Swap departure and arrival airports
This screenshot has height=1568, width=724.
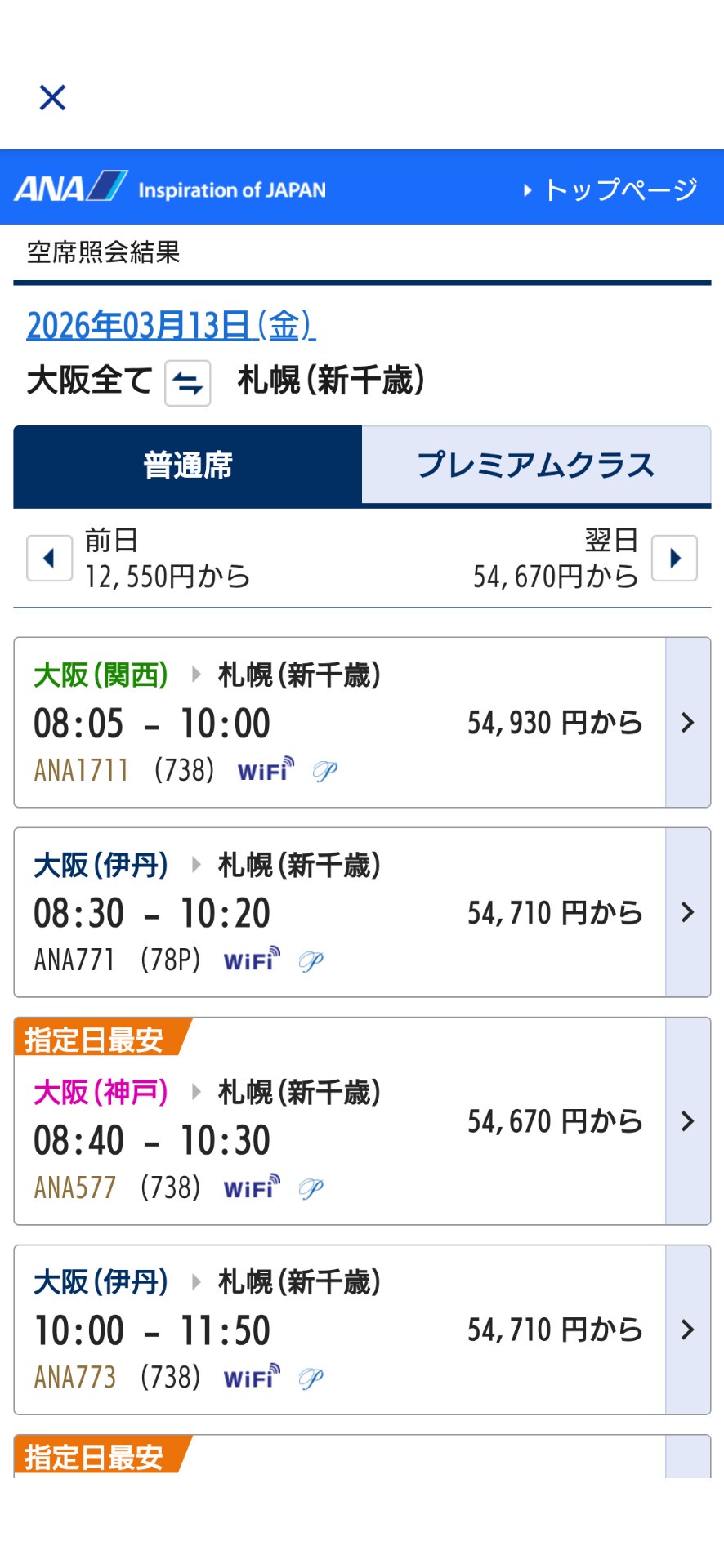[188, 383]
